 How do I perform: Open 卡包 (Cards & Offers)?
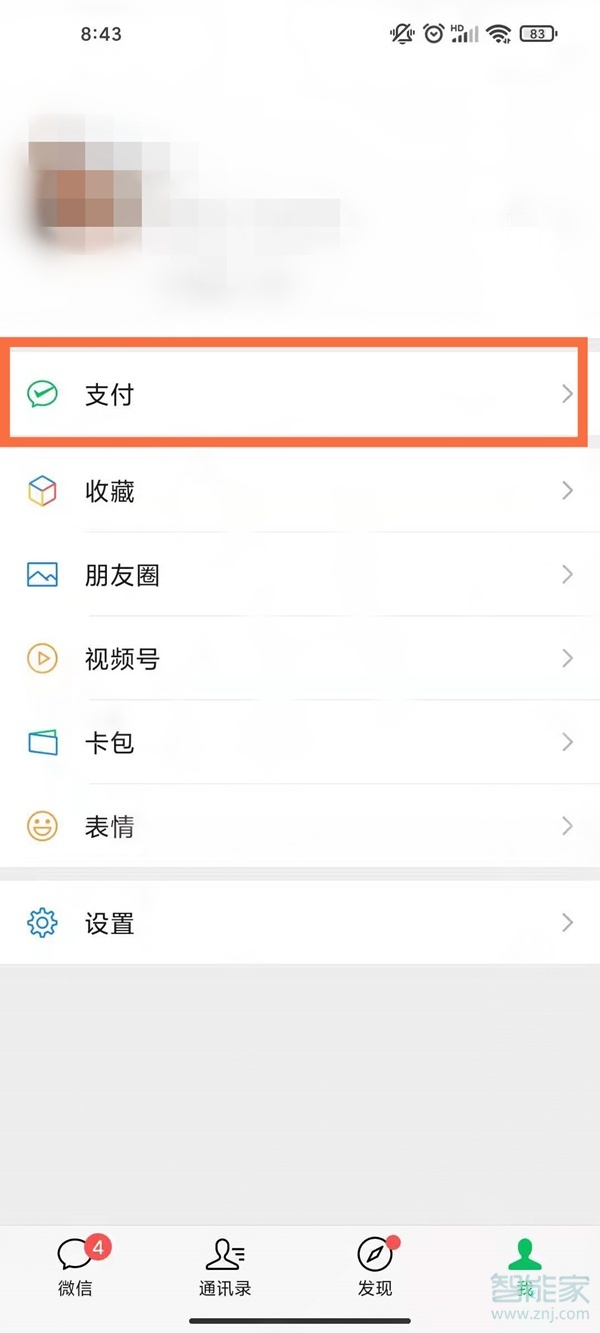(300, 742)
